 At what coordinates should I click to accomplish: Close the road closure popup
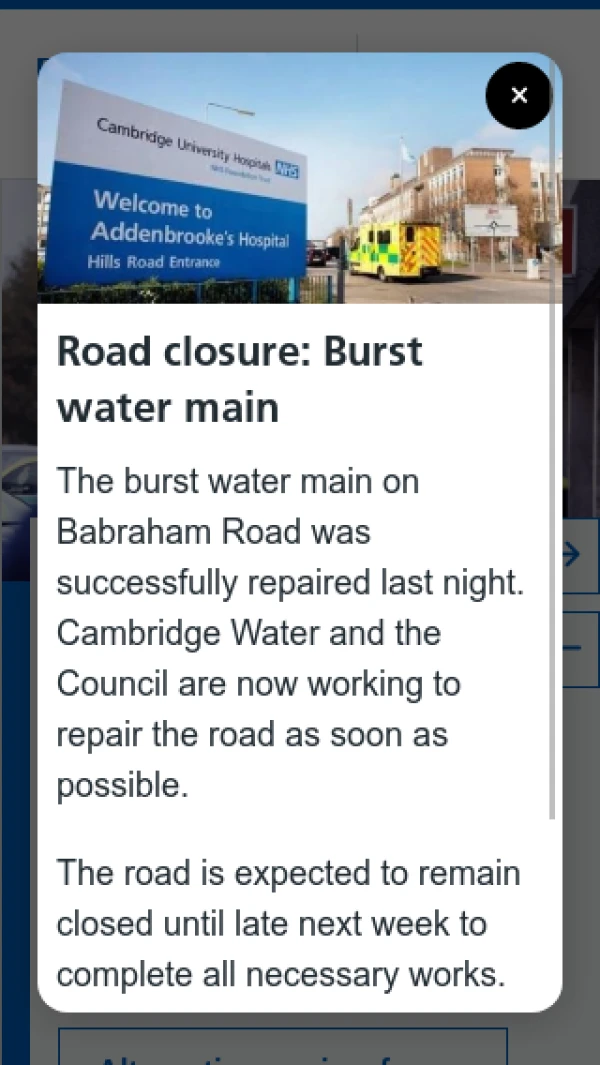(518, 95)
